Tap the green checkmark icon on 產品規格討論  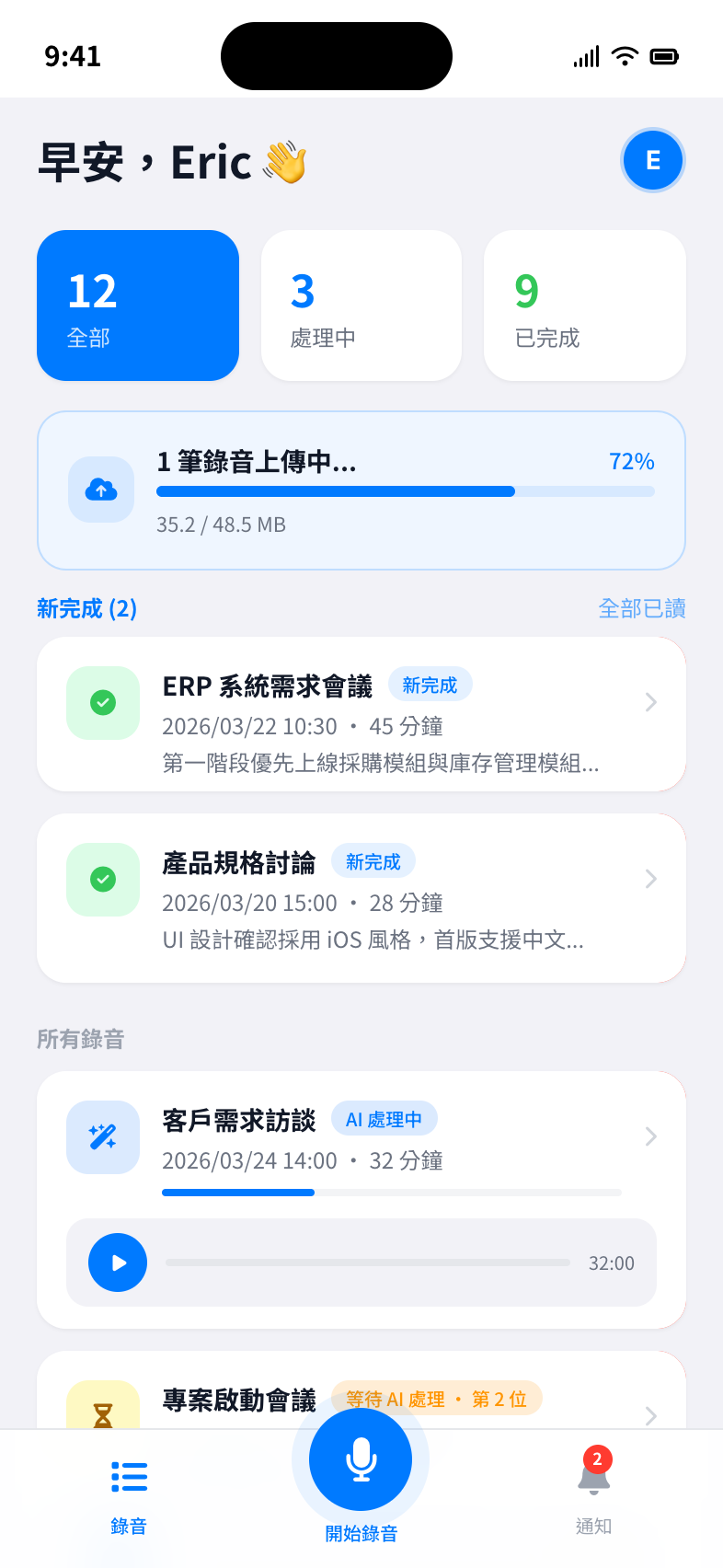(102, 879)
